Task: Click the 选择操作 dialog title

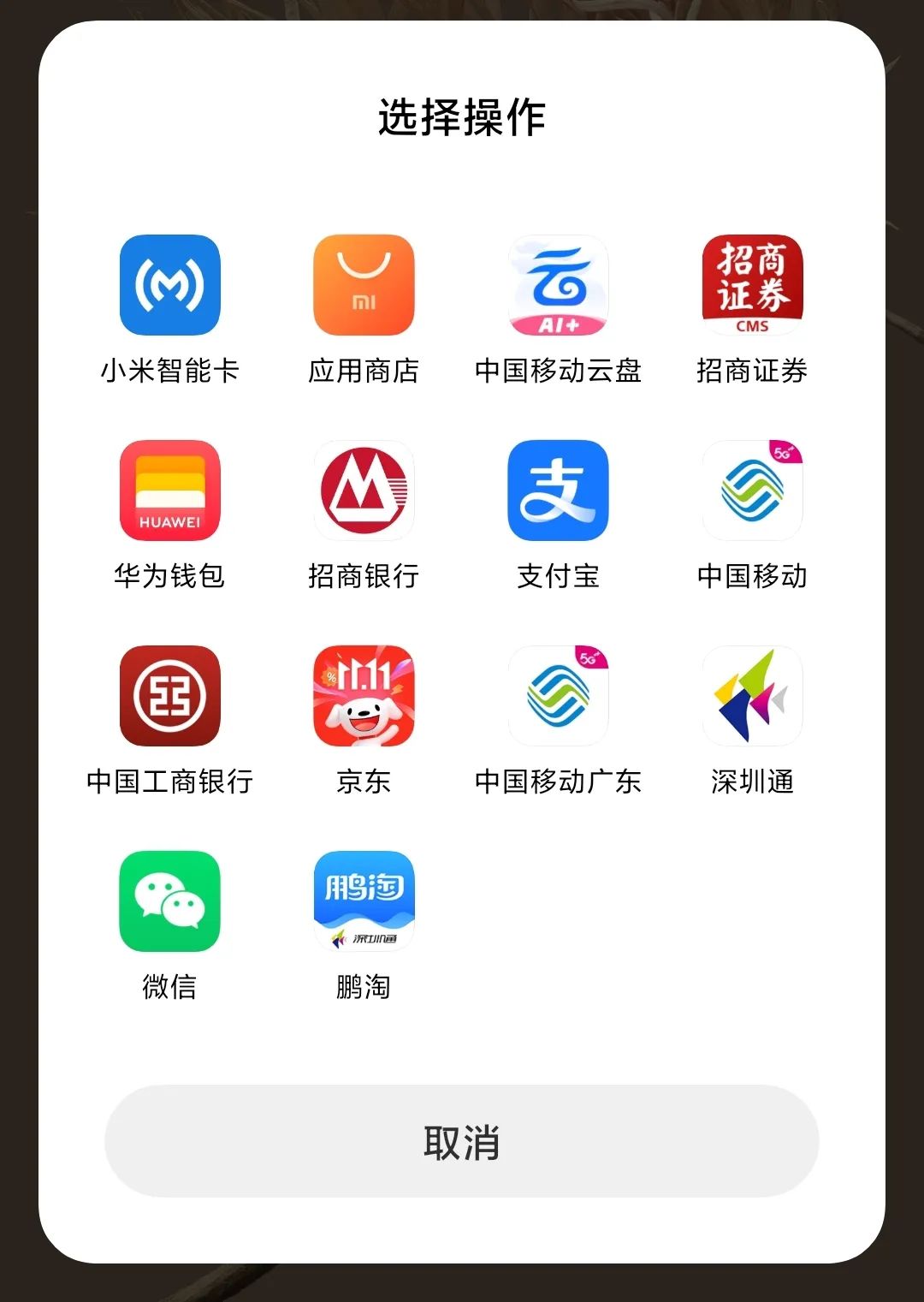Action: pos(462,116)
